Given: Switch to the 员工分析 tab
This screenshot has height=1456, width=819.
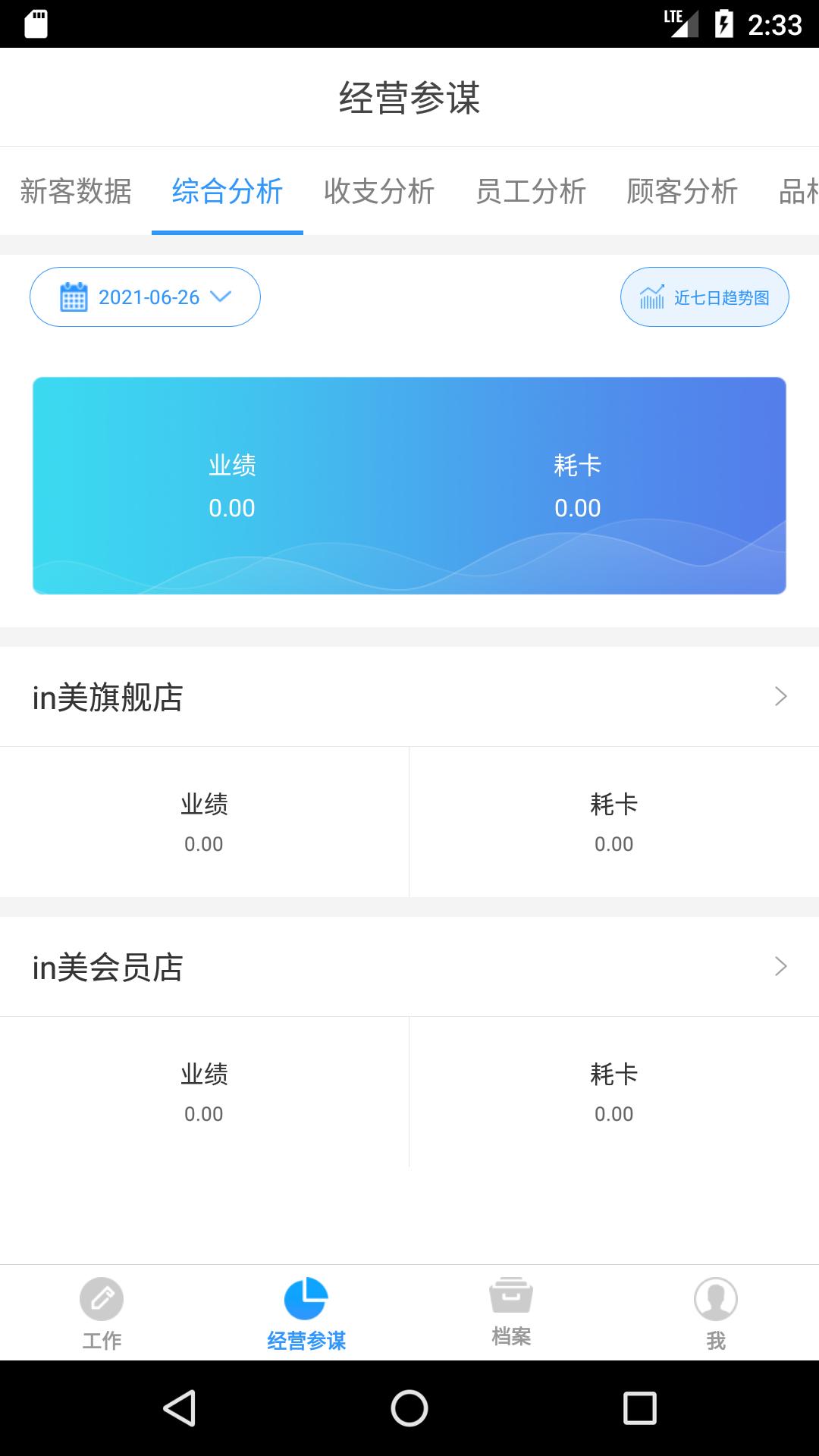Looking at the screenshot, I should 531,193.
